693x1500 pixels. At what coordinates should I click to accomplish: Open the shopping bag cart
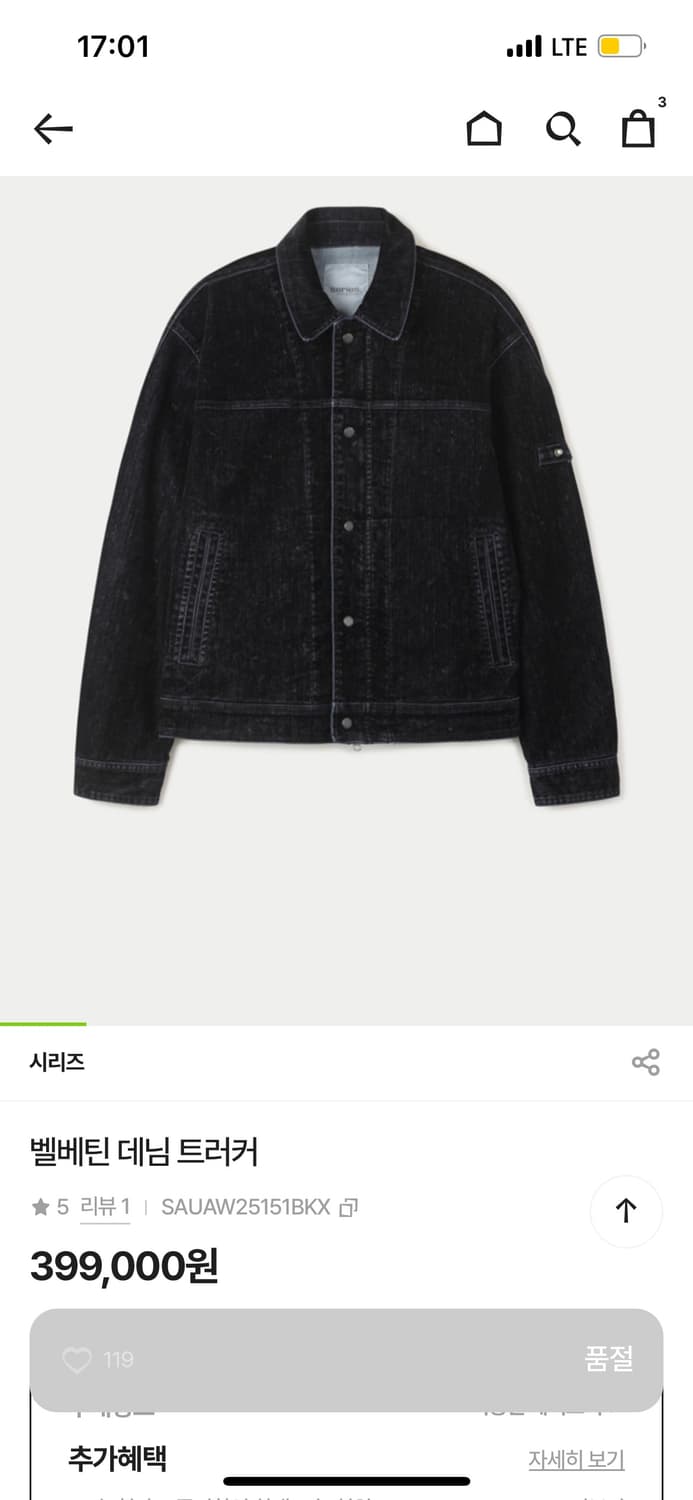click(x=638, y=129)
